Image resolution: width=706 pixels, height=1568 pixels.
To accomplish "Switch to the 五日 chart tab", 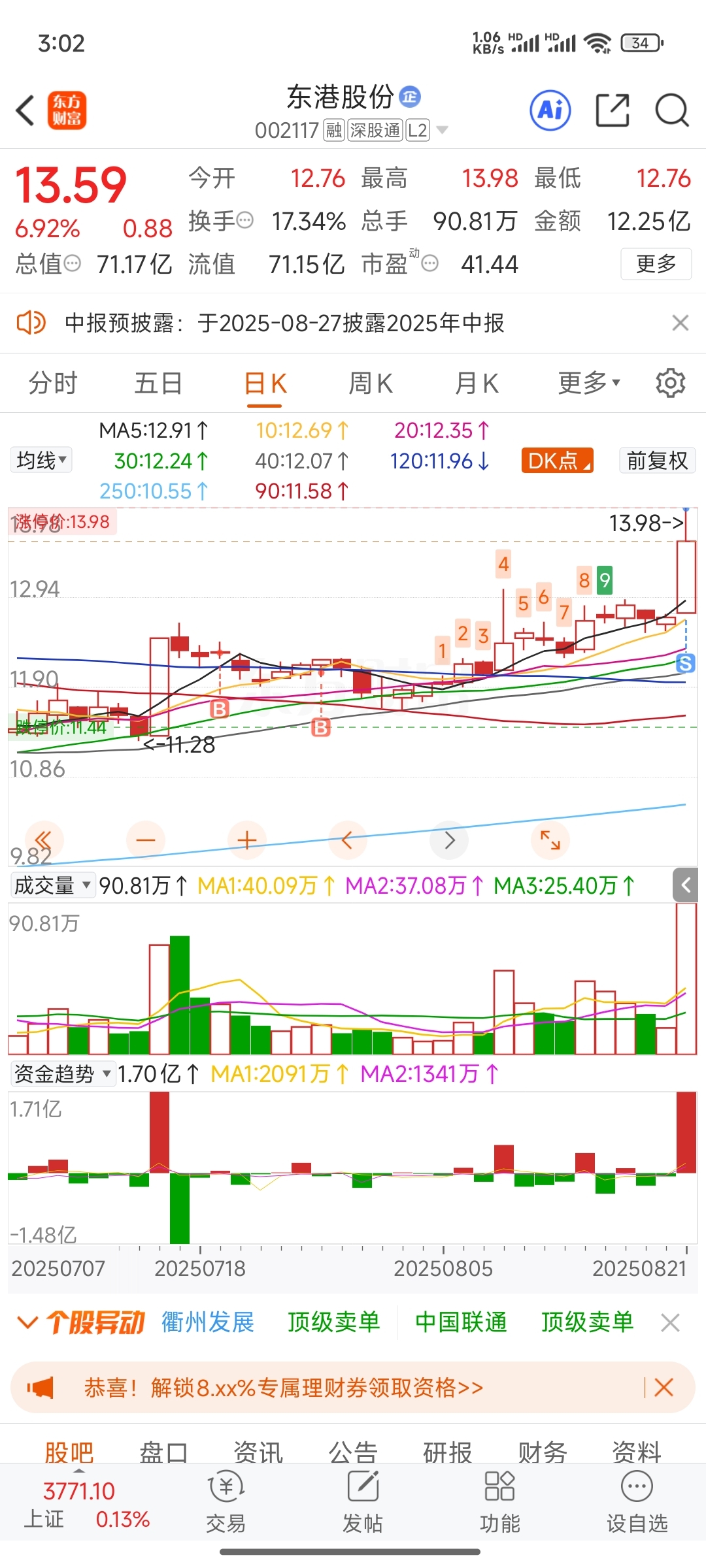I will pyautogui.click(x=158, y=384).
